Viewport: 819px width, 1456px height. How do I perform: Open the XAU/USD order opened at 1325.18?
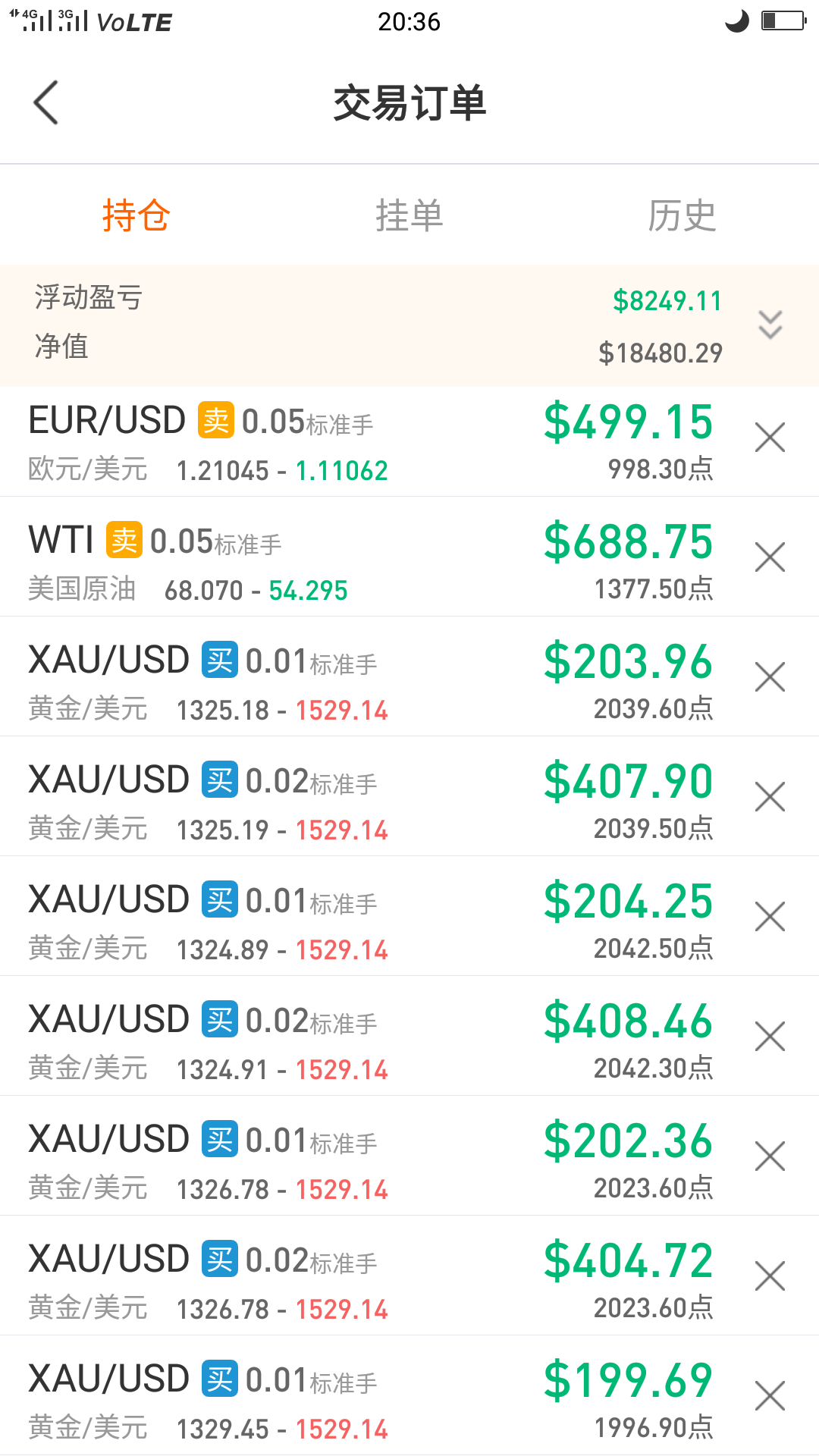click(x=372, y=676)
